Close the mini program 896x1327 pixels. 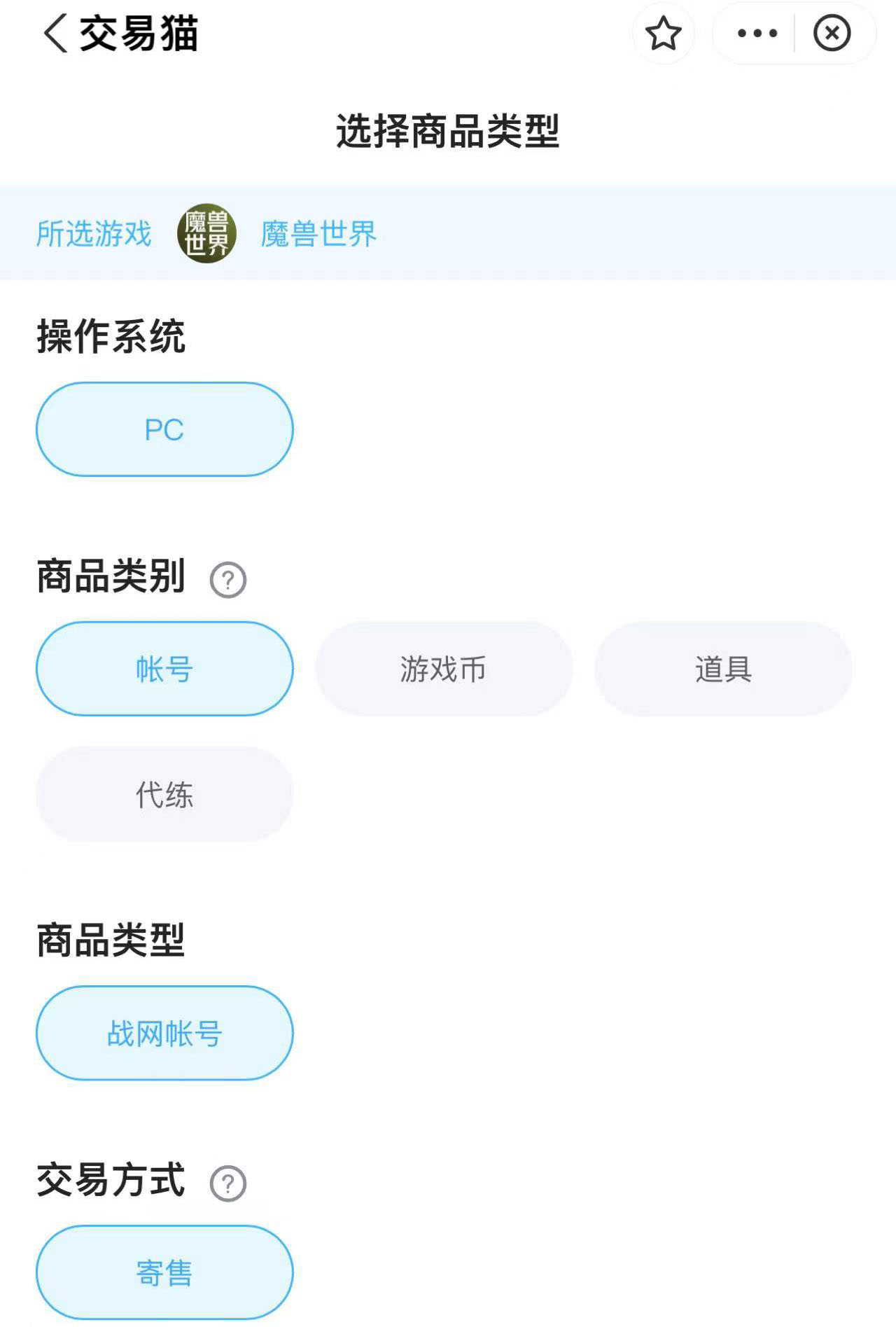point(832,34)
